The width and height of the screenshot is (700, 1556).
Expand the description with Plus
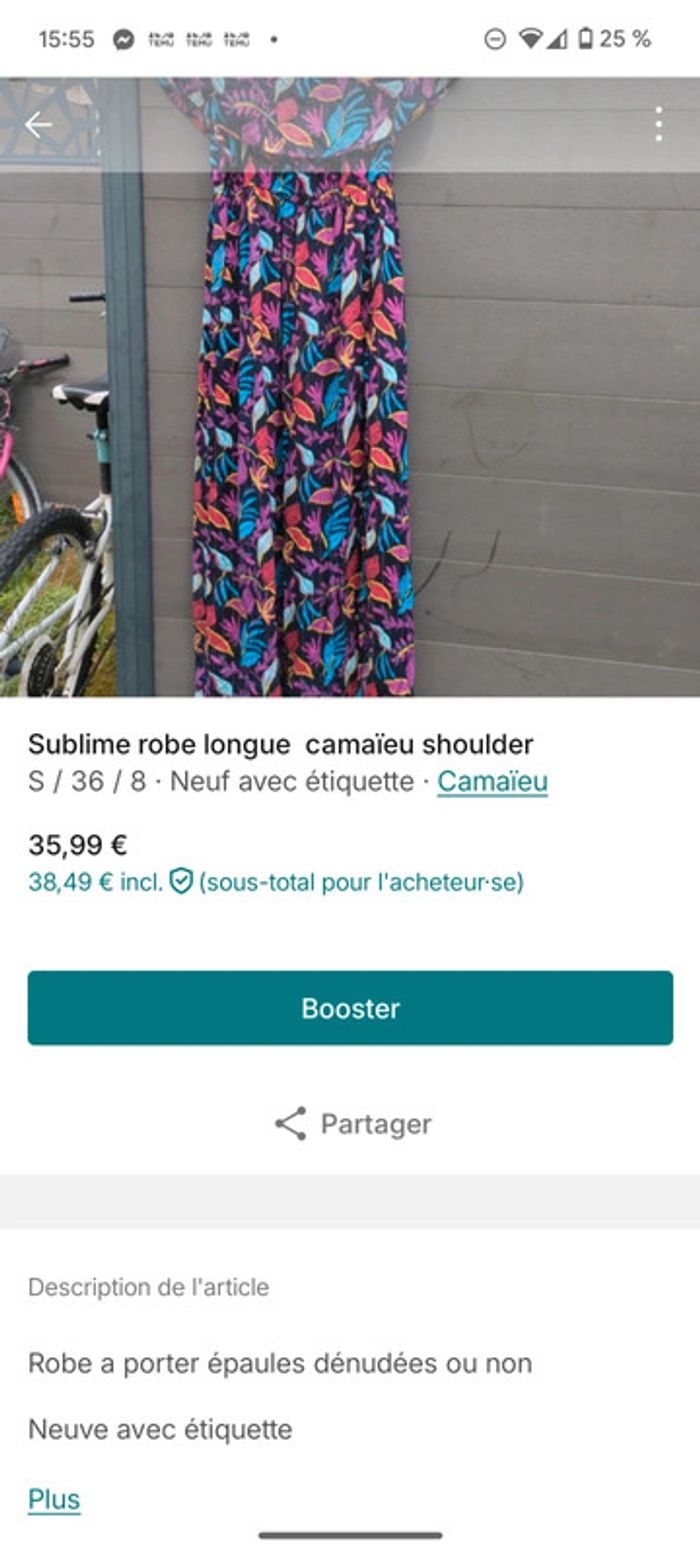pyautogui.click(x=54, y=1499)
